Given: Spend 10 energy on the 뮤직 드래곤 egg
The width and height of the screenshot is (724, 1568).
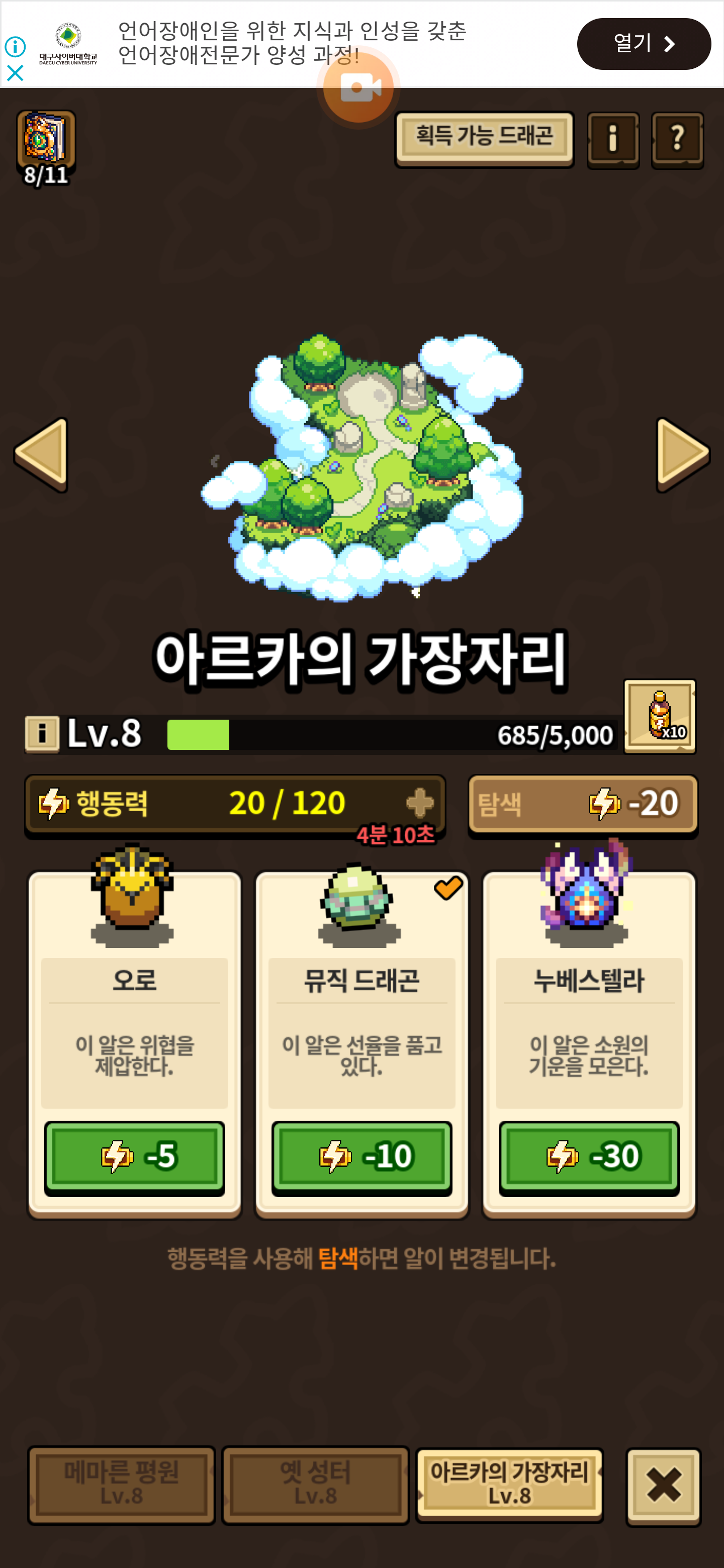Looking at the screenshot, I should (x=361, y=1156).
